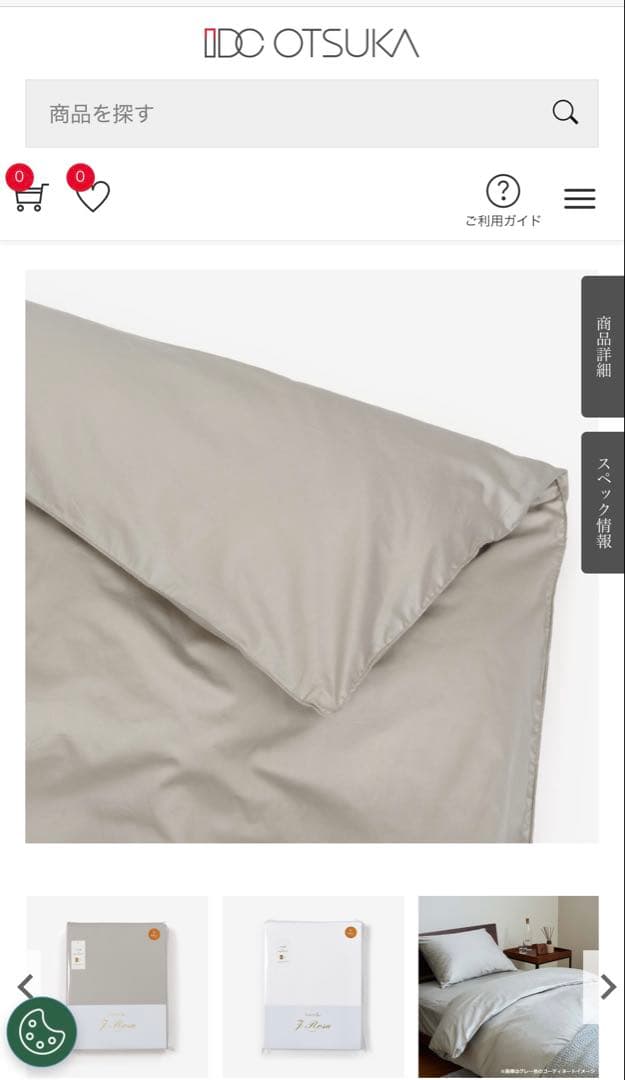Select the white package thumbnail
This screenshot has height=1080, width=625.
(x=313, y=985)
